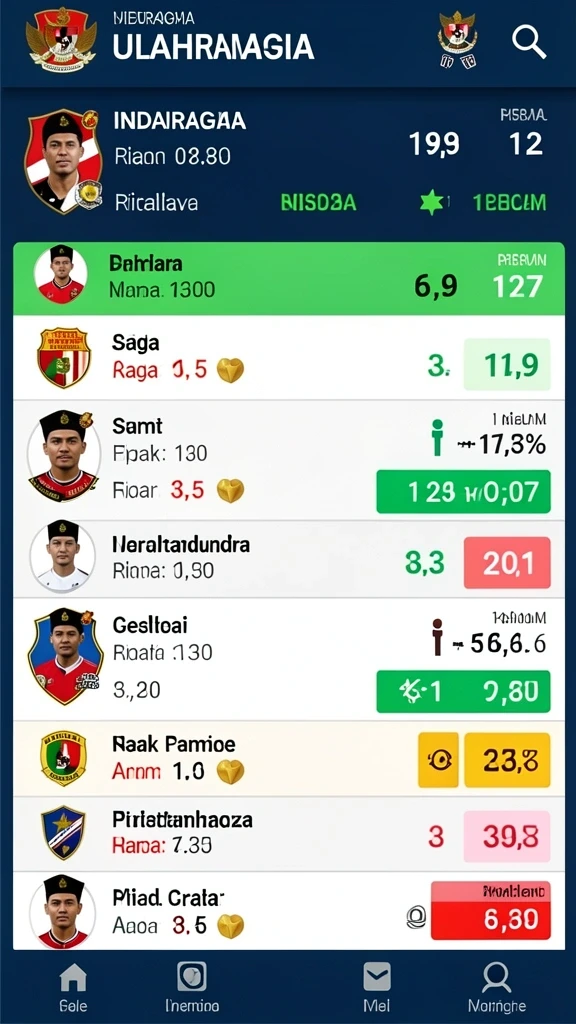Open the Saga team row

pyautogui.click(x=289, y=358)
